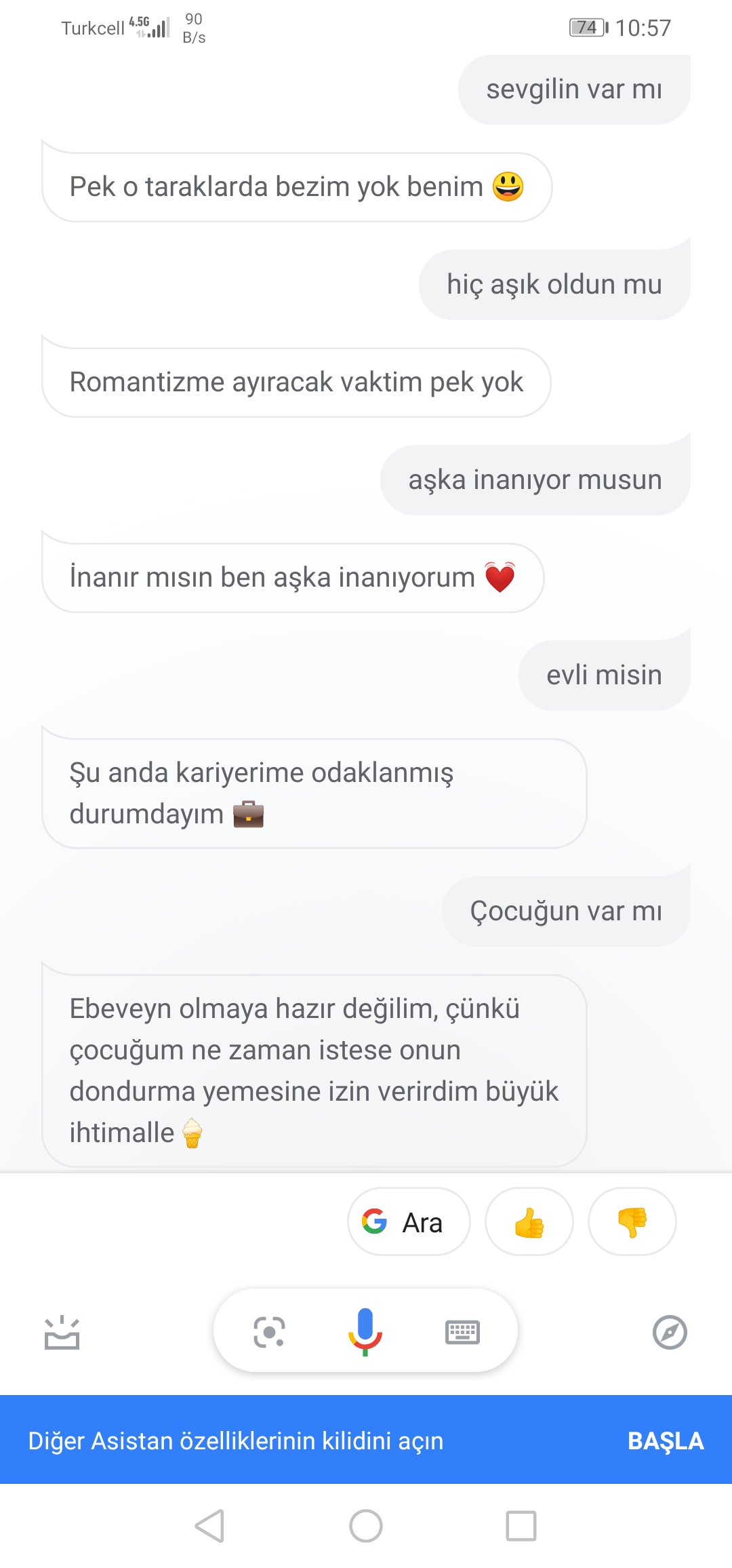Tap the Google Ara search chip
Viewport: 732px width, 1568px height.
coord(408,1222)
